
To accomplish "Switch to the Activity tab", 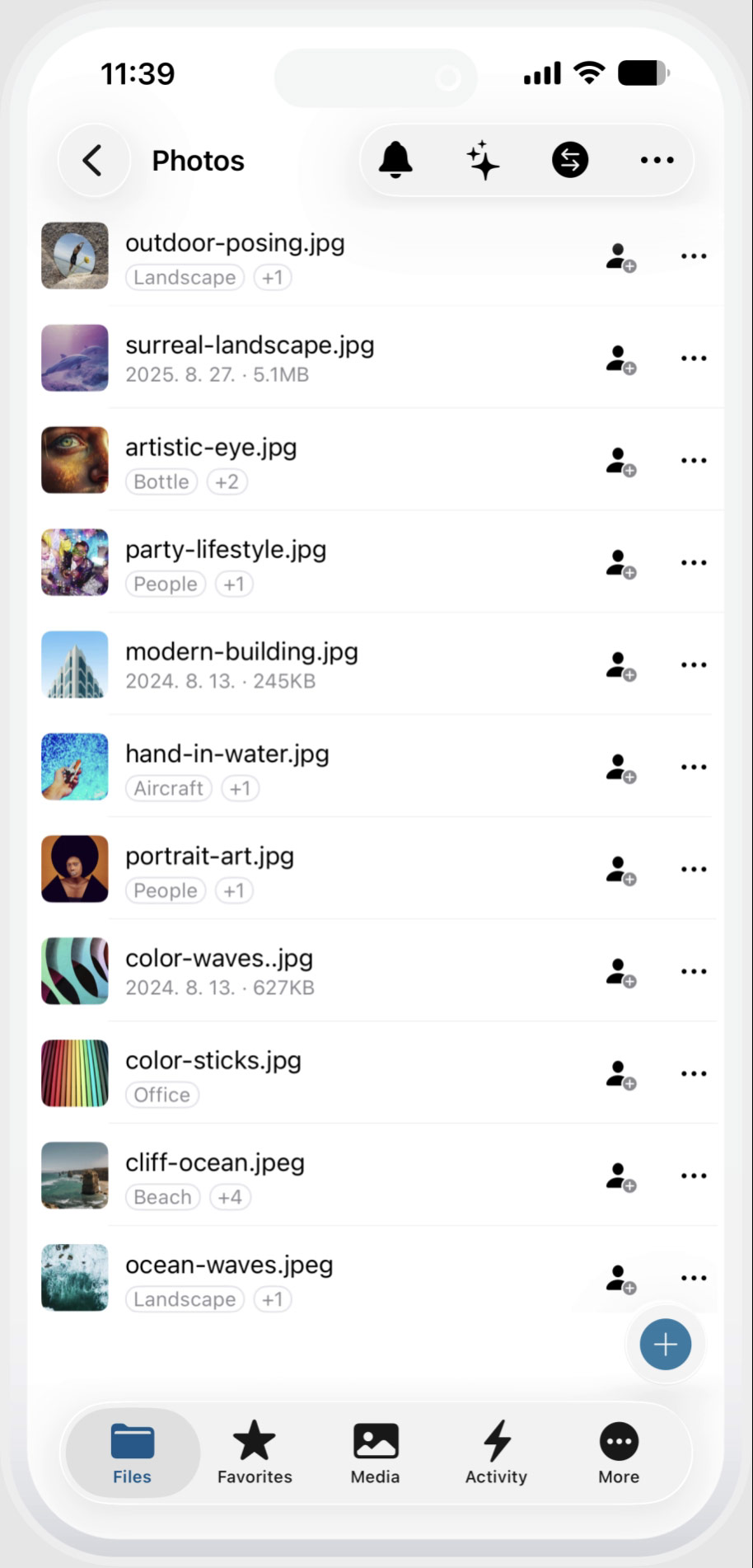I will coord(496,1453).
